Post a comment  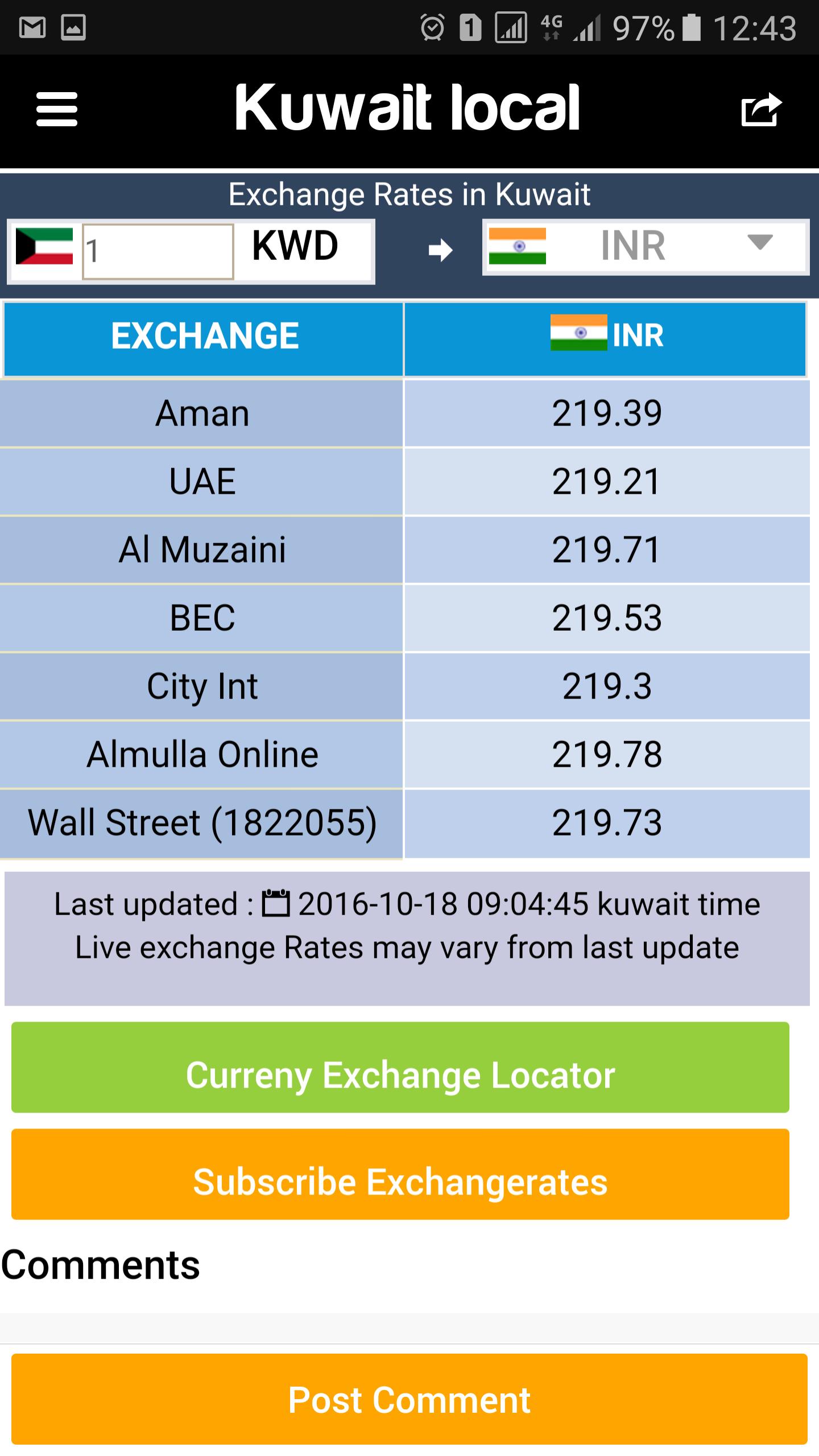[409, 1399]
